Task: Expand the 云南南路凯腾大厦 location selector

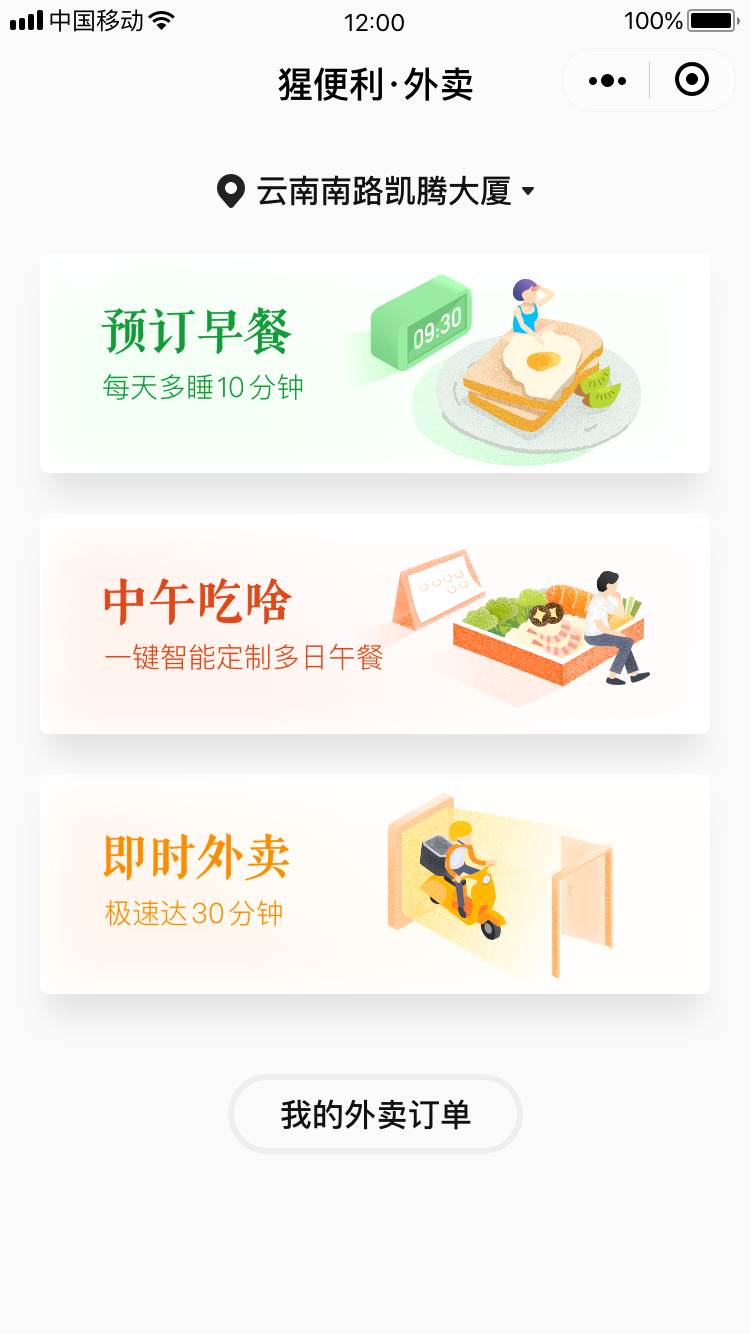Action: tap(376, 190)
